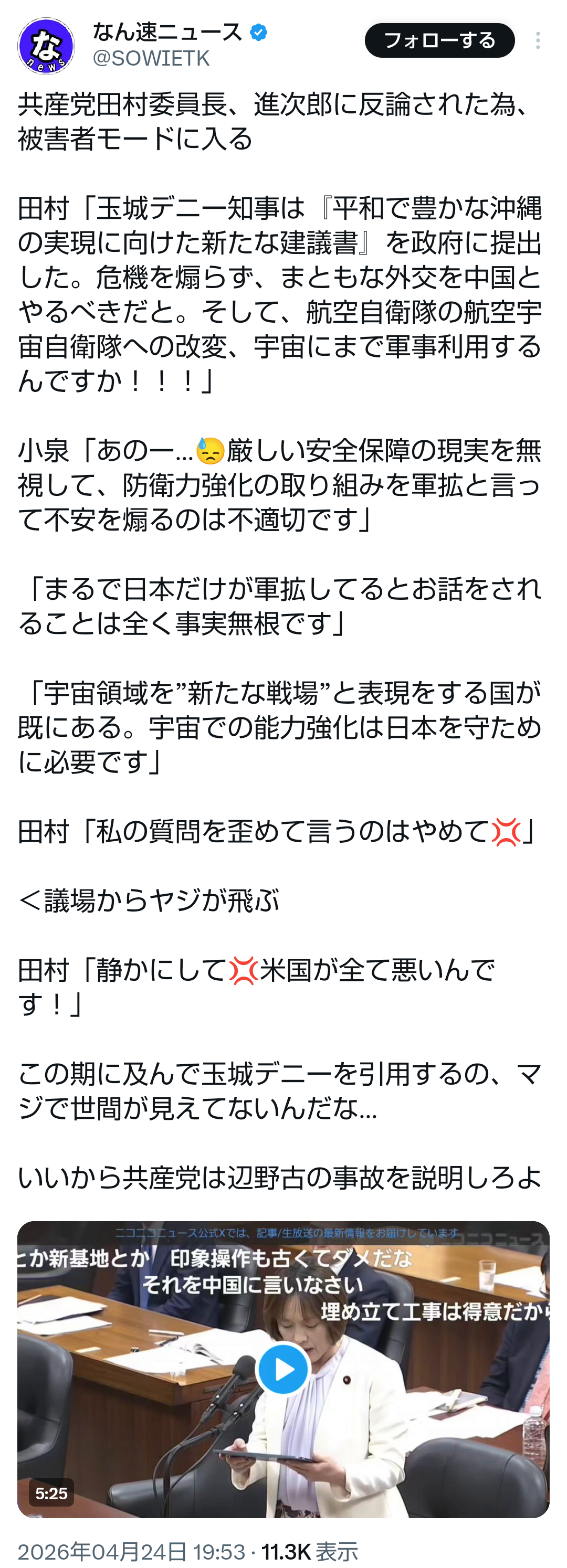The image size is (567, 1568).
Task: View the 11.3K 表示 count details
Action: click(x=309, y=1551)
